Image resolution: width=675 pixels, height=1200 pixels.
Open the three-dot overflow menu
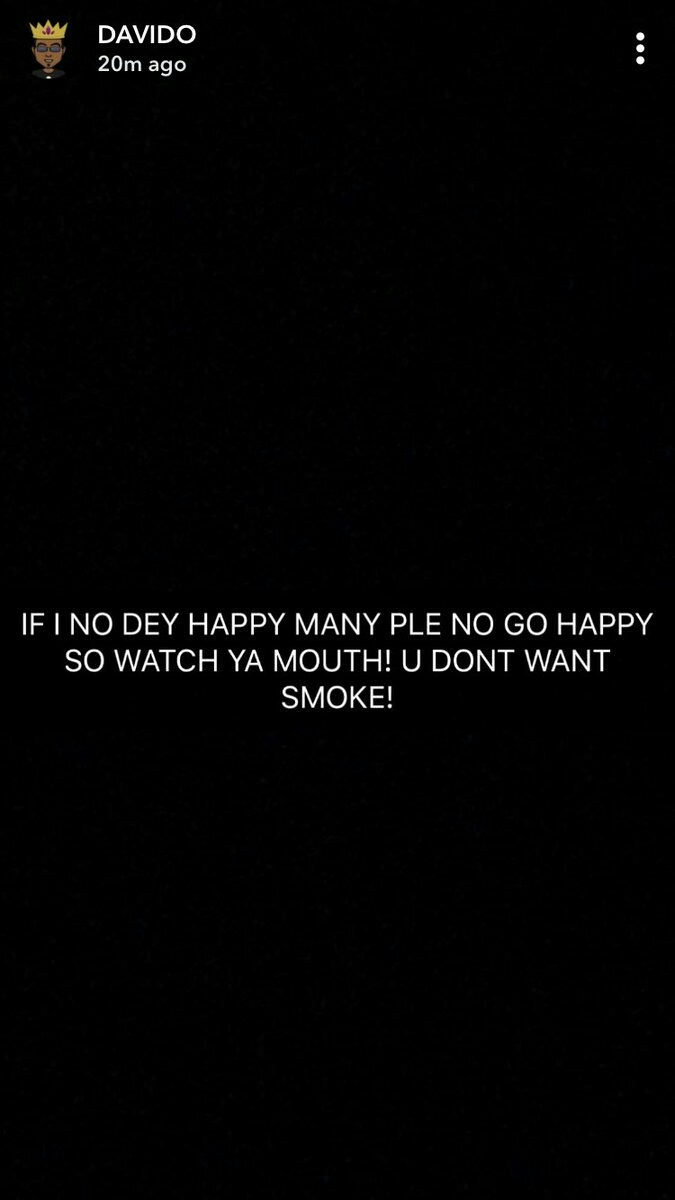(x=640, y=48)
